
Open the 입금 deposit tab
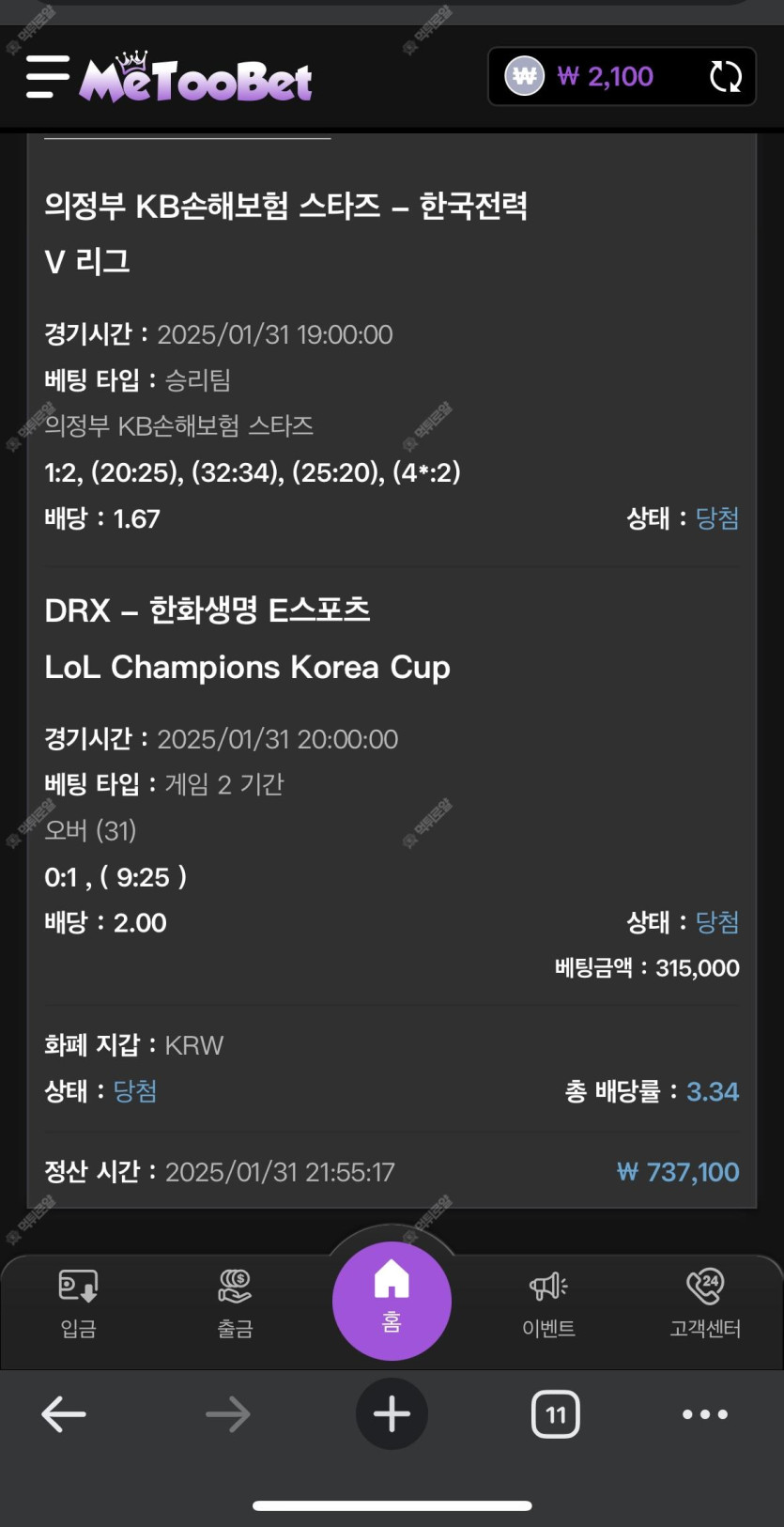click(78, 1302)
